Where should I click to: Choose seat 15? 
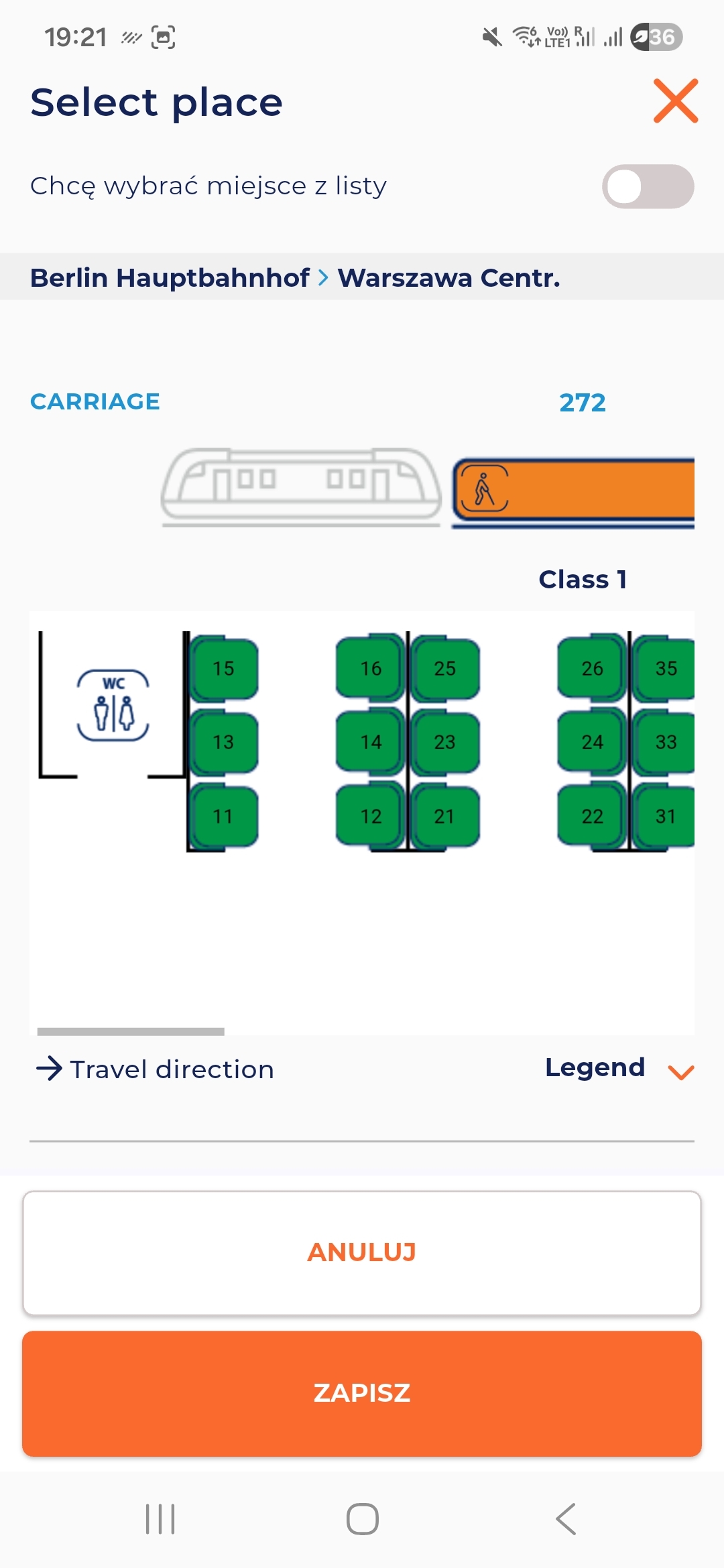pyautogui.click(x=224, y=669)
